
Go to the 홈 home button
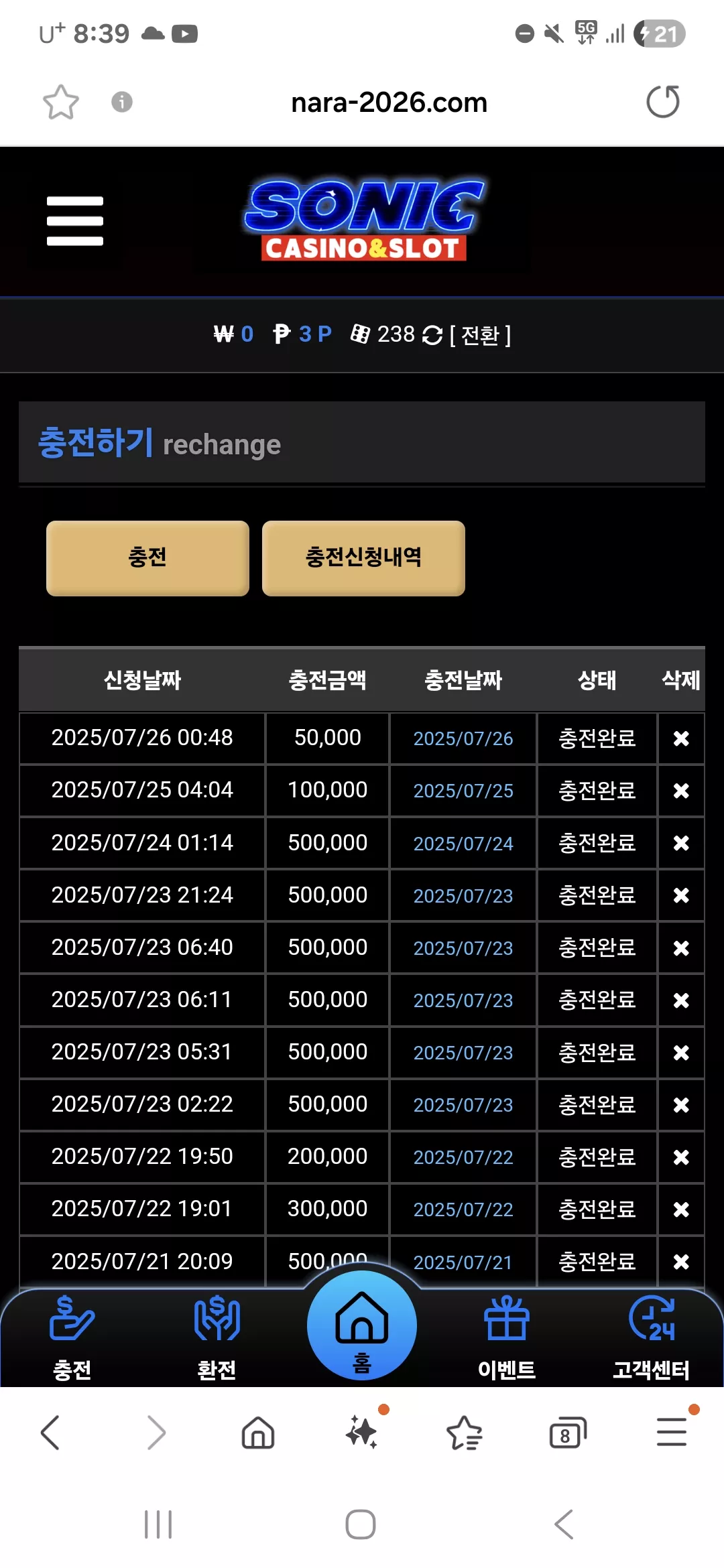click(x=362, y=1325)
